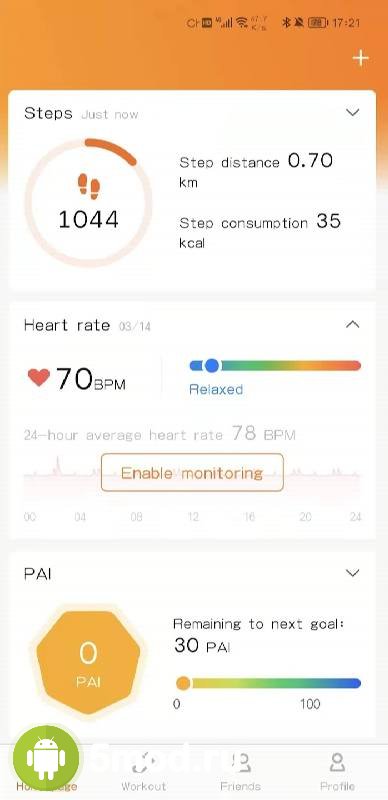Image resolution: width=388 pixels, height=800 pixels.
Task: Expand the Steps card chevron
Action: (352, 112)
